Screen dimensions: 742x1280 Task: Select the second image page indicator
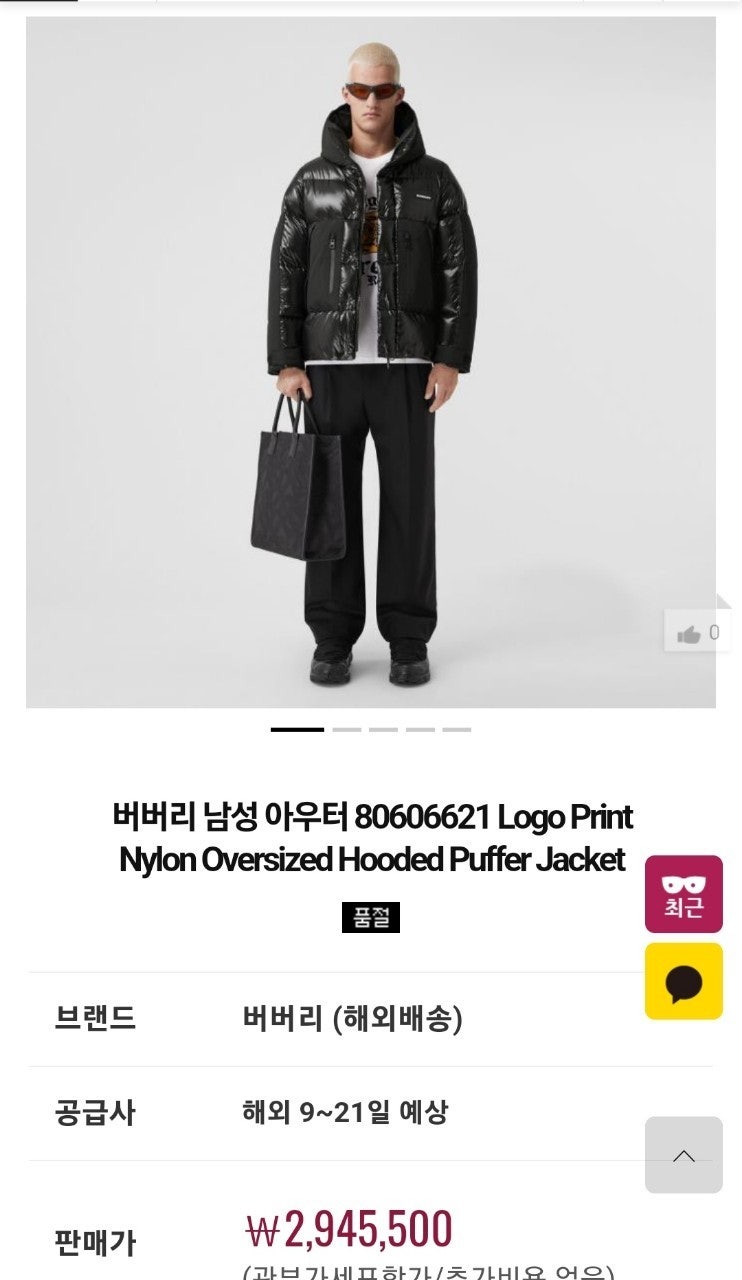[347, 730]
